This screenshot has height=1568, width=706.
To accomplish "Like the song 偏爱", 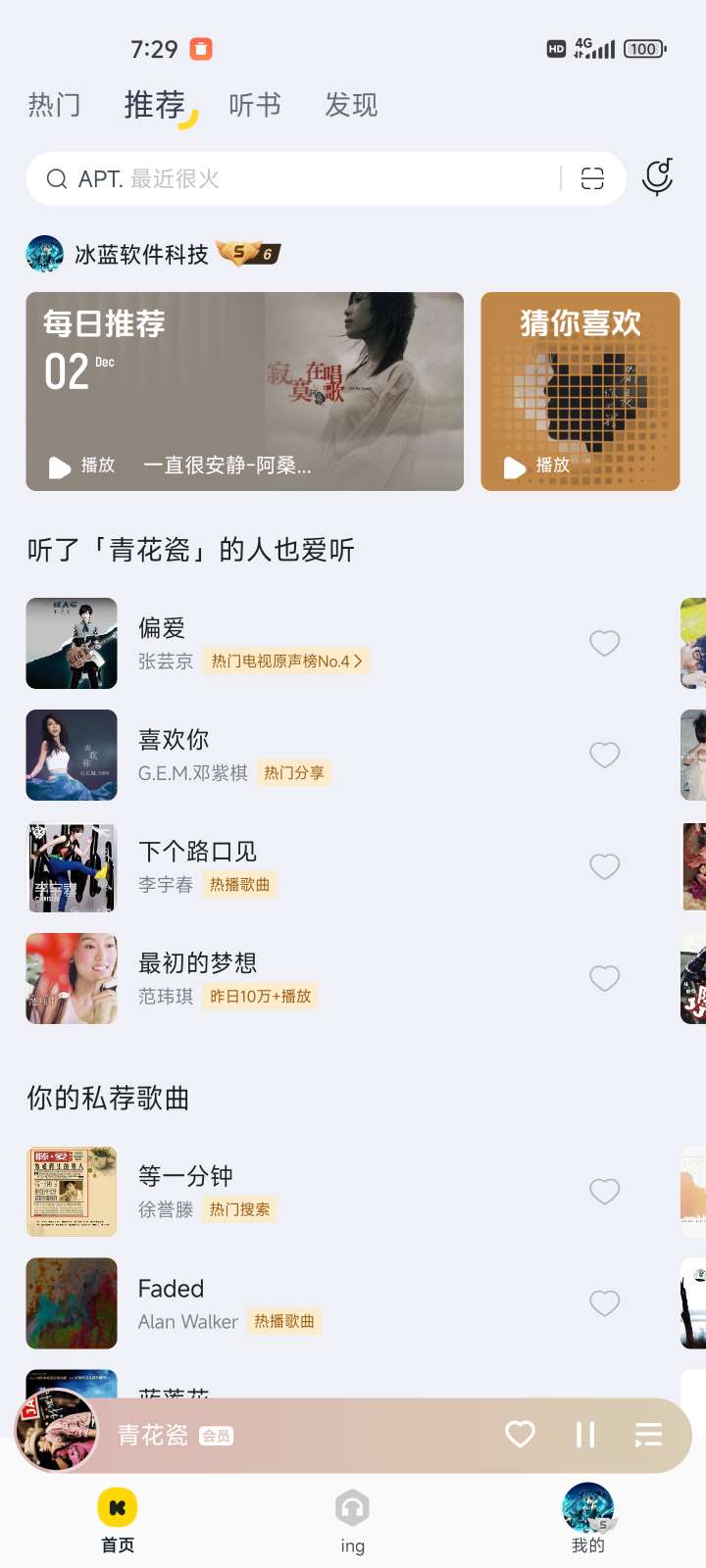I will [x=604, y=643].
